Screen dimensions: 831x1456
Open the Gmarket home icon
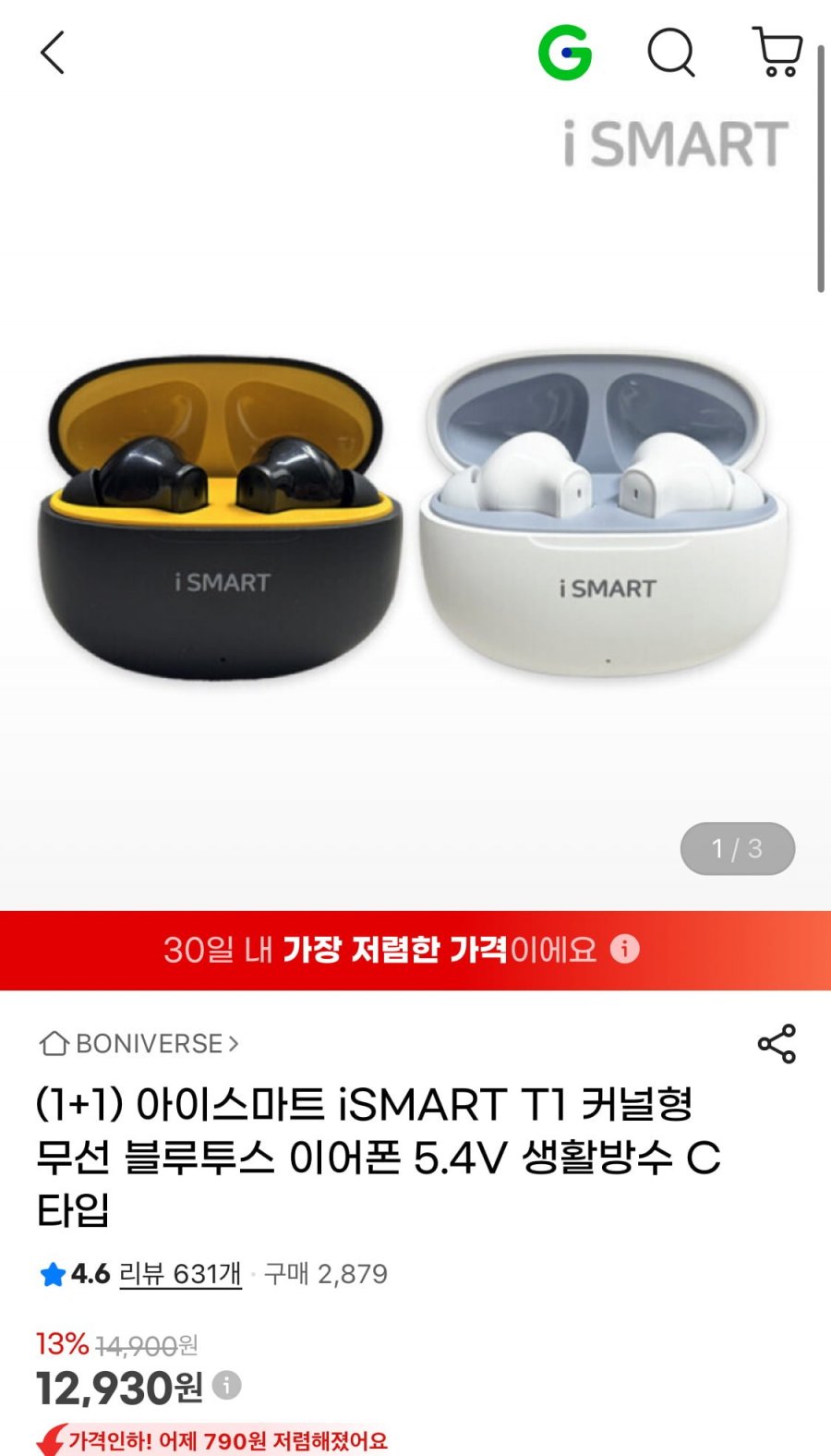coord(564,53)
